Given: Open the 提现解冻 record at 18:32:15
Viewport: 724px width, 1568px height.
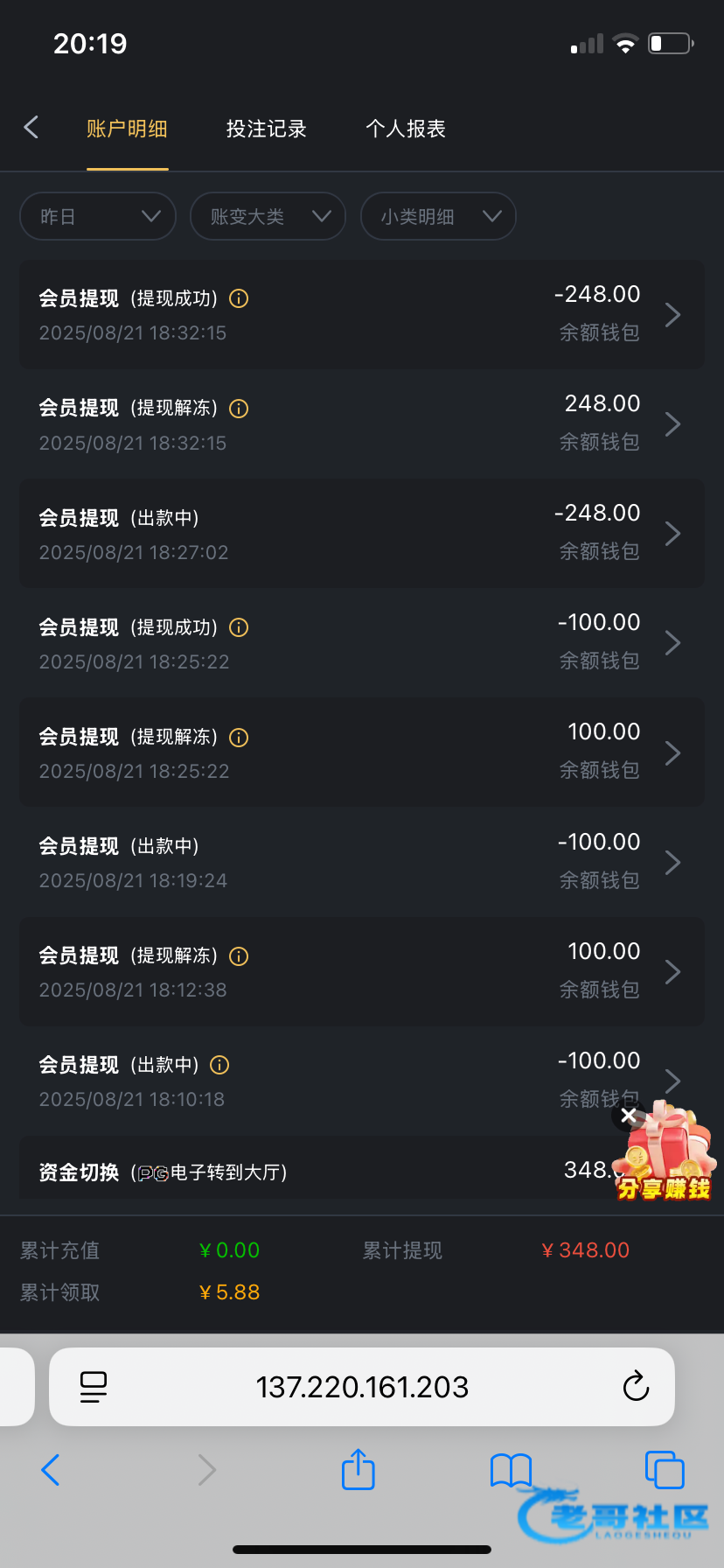Looking at the screenshot, I should pyautogui.click(x=362, y=424).
